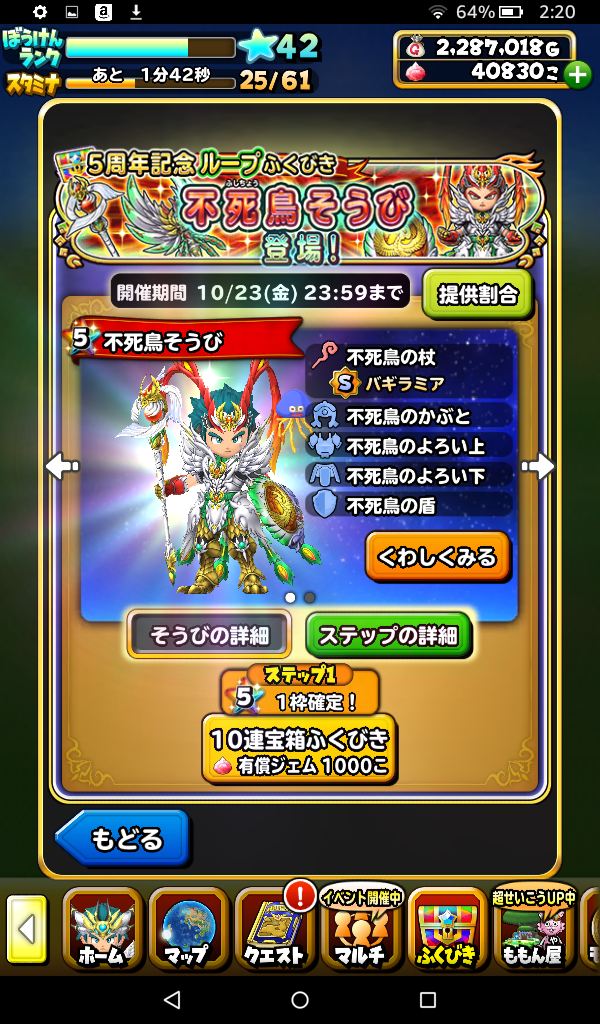Screen dimensions: 600x1024
Task: Show the next equipment with the right arrow
Action: pyautogui.click(x=538, y=466)
